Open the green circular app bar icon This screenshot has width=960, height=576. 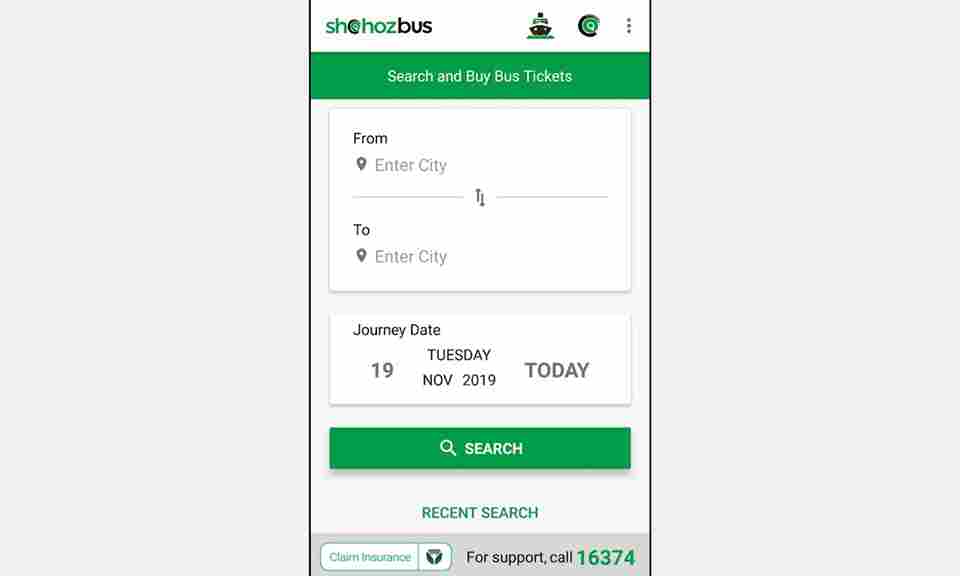click(589, 26)
